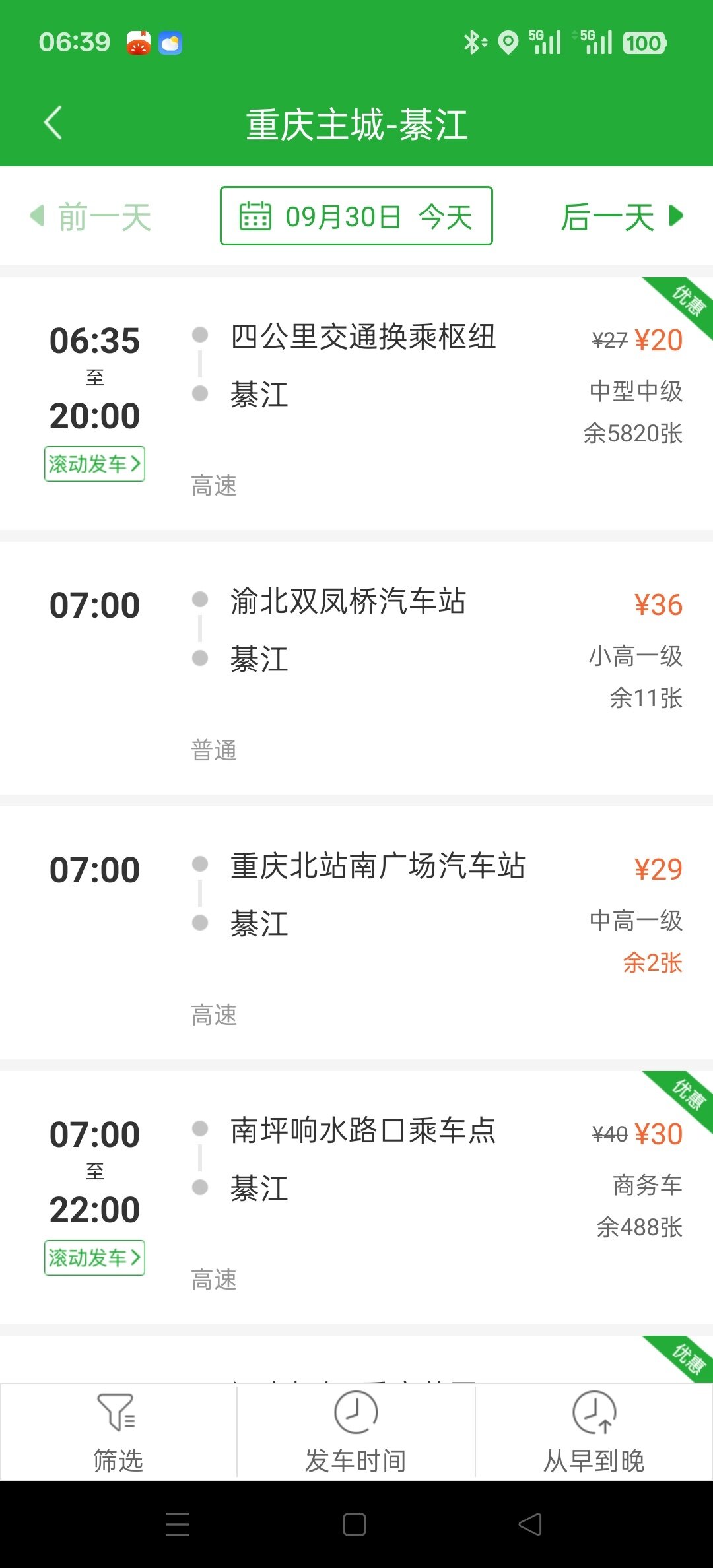Tap 滚动发车 under the 07:00–22:00 trip
Viewport: 713px width, 1568px height.
[94, 1258]
